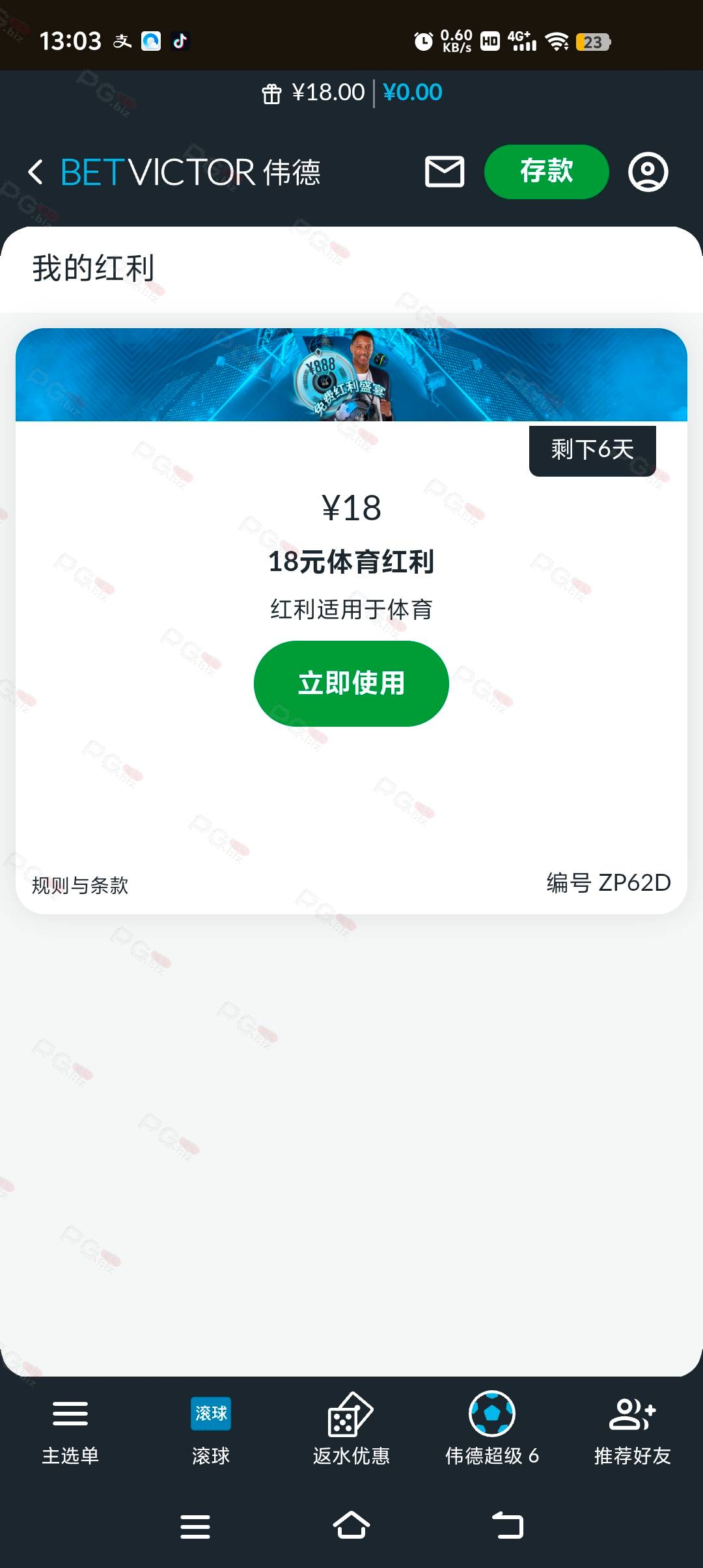The width and height of the screenshot is (703, 1568).
Task: Go back using the header arrow
Action: pos(36,172)
